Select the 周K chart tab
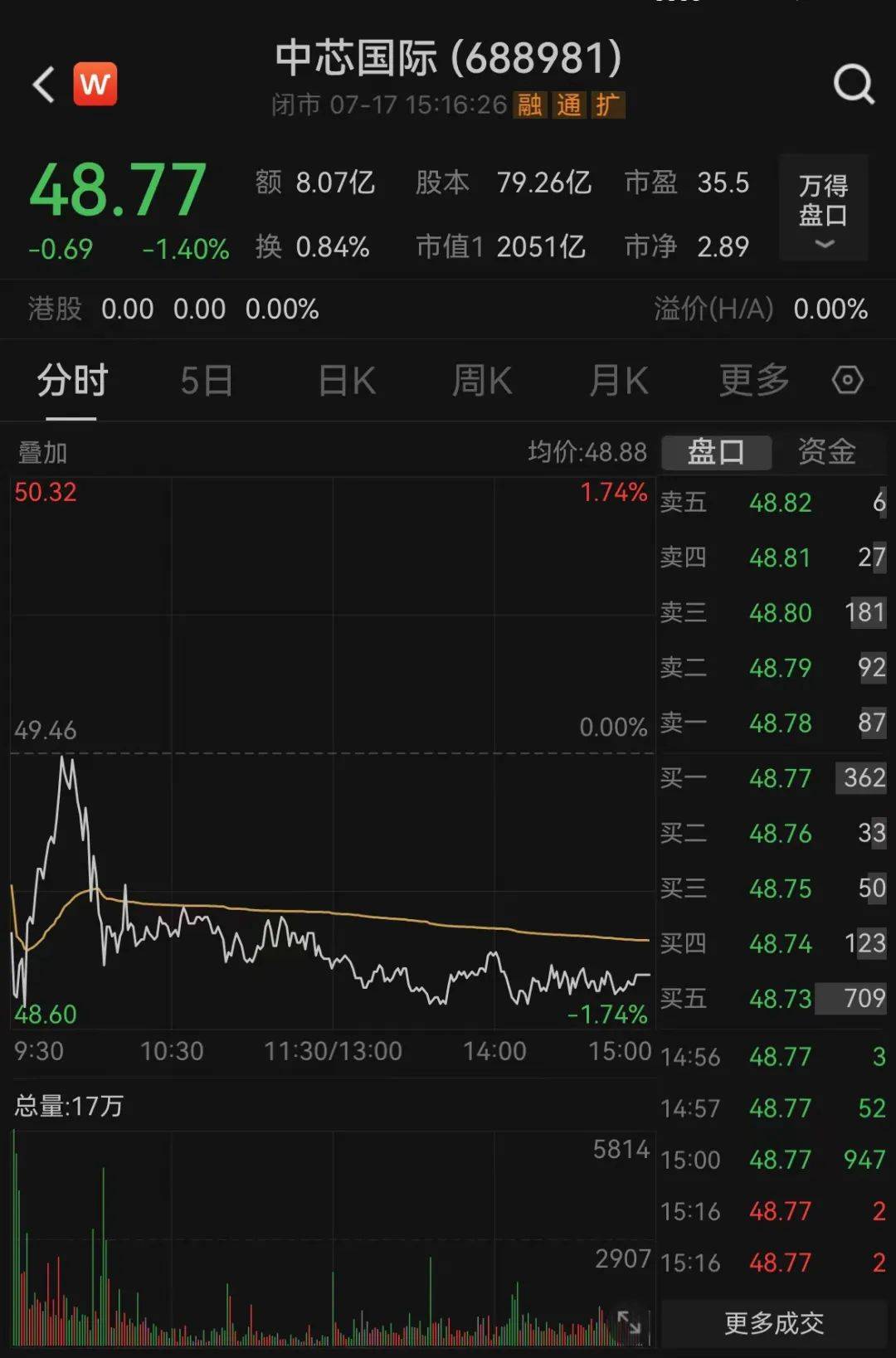The width and height of the screenshot is (896, 1358). [x=482, y=382]
